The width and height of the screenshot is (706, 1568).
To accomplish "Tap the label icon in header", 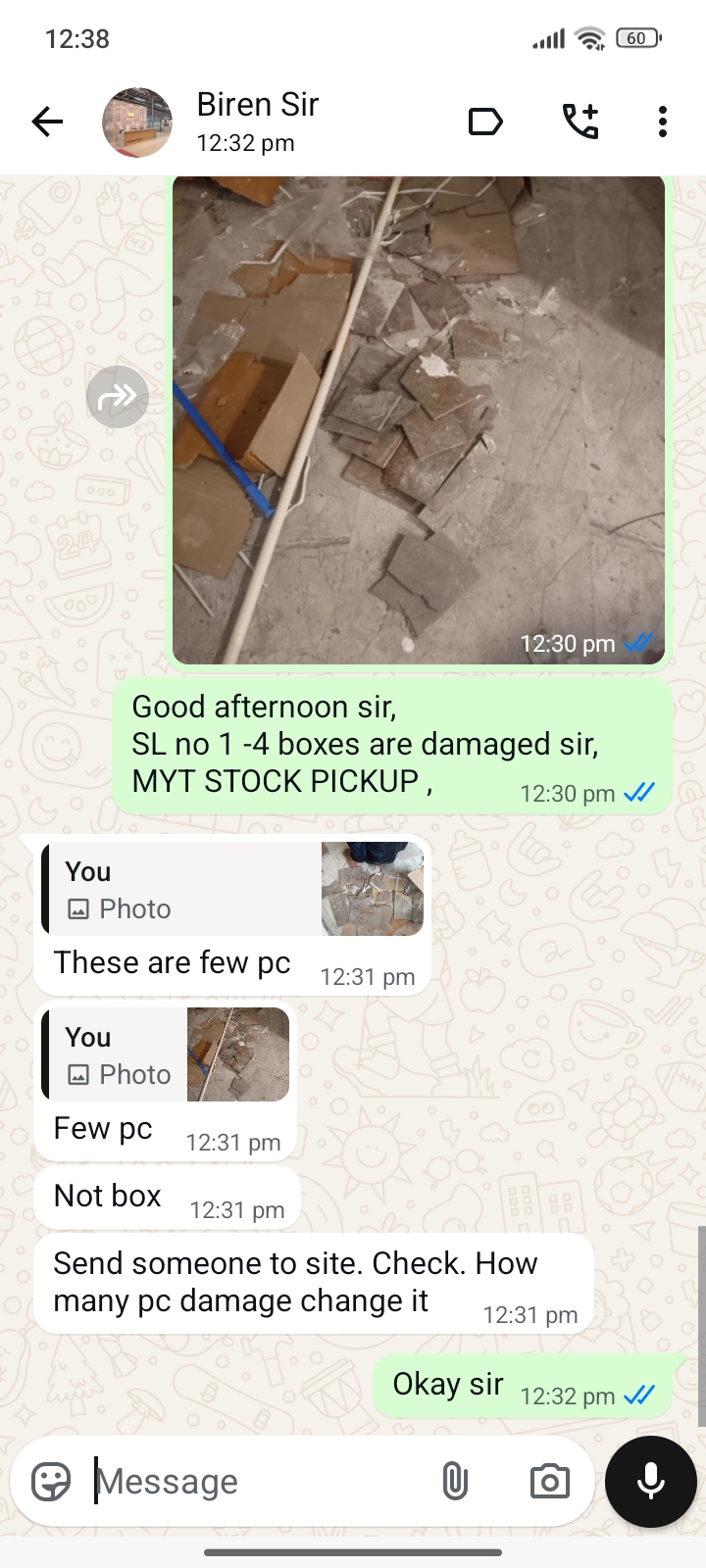I will coord(485,122).
